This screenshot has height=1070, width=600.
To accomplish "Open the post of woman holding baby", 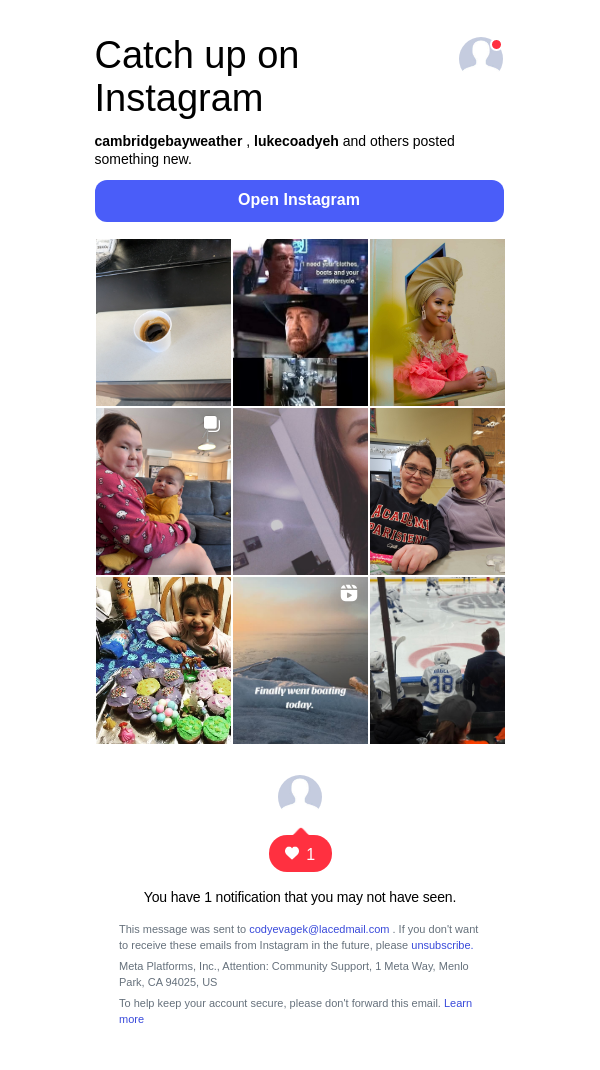I will pos(163,491).
